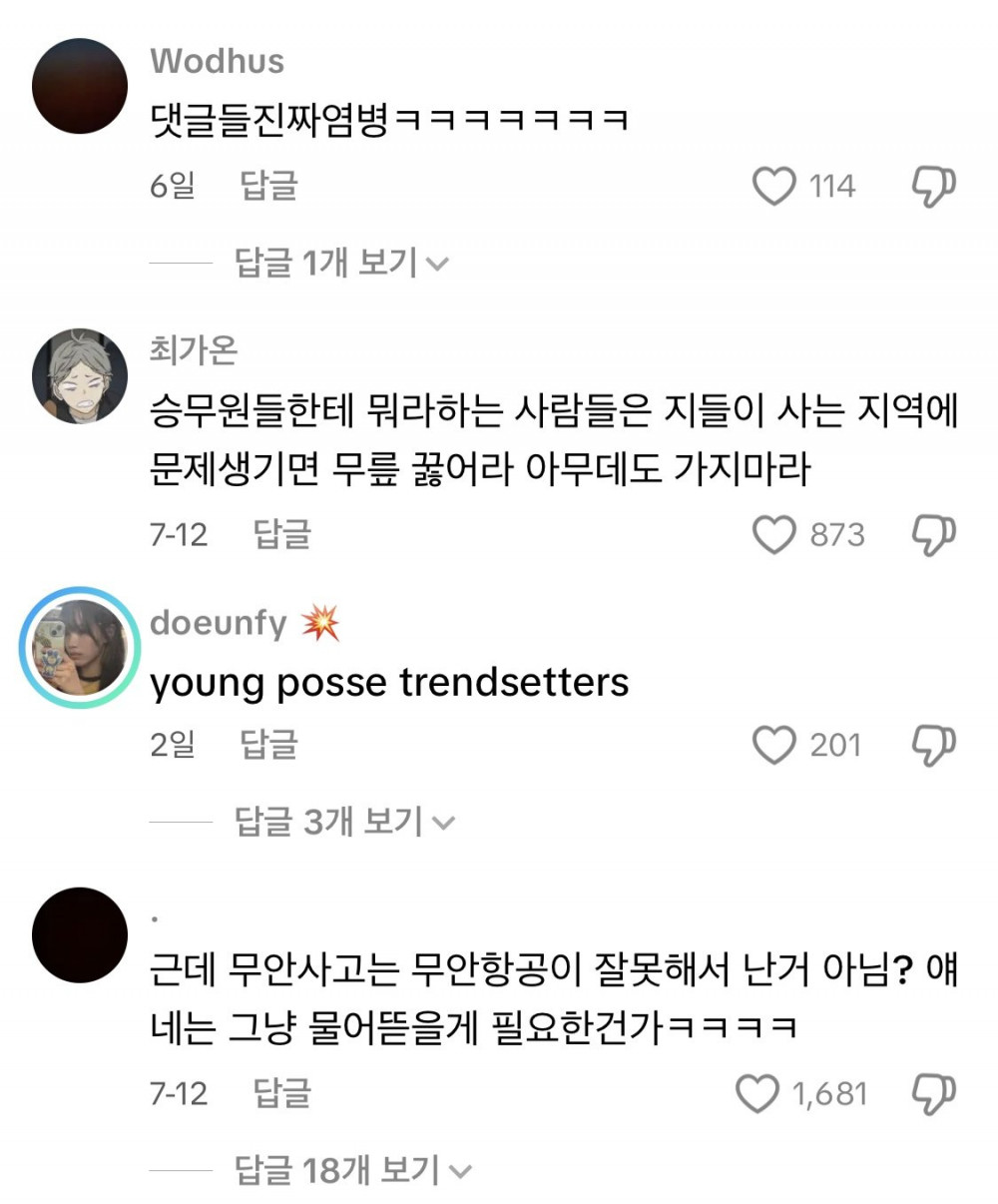Dislike the comment about 무안사고
The width and height of the screenshot is (998, 1204).
click(934, 1094)
